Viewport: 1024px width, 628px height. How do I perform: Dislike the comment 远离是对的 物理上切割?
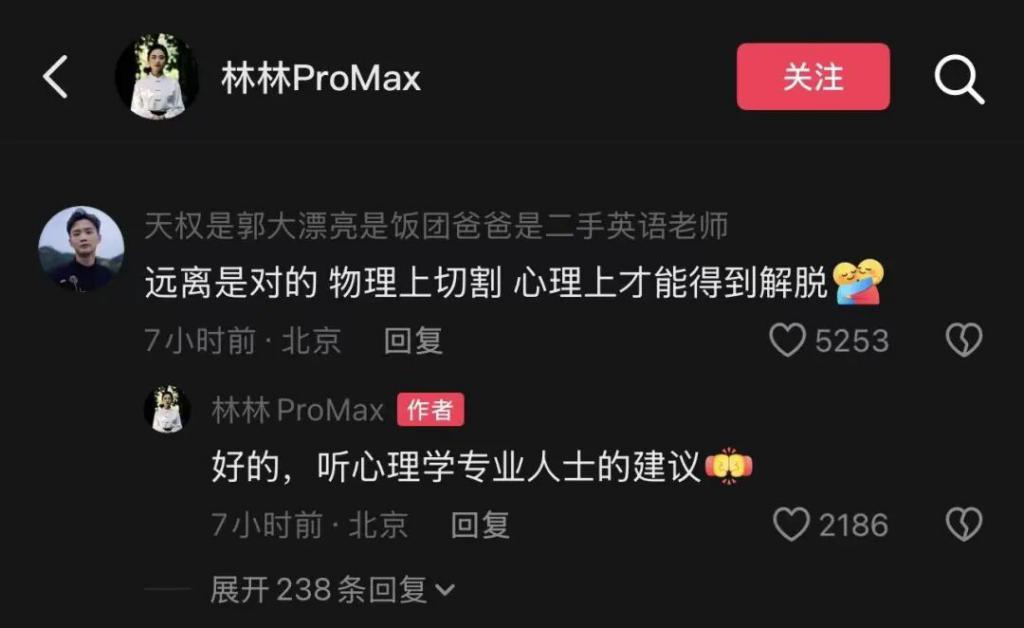pyautogui.click(x=964, y=341)
